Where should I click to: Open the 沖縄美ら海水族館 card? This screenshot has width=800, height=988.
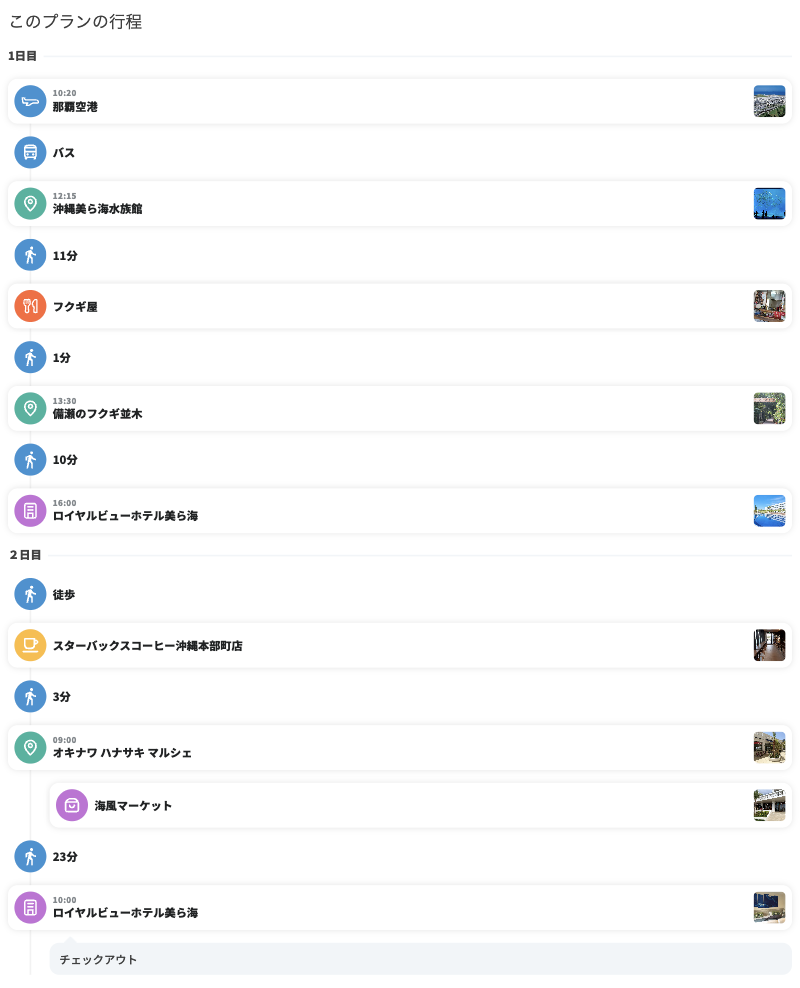[400, 204]
